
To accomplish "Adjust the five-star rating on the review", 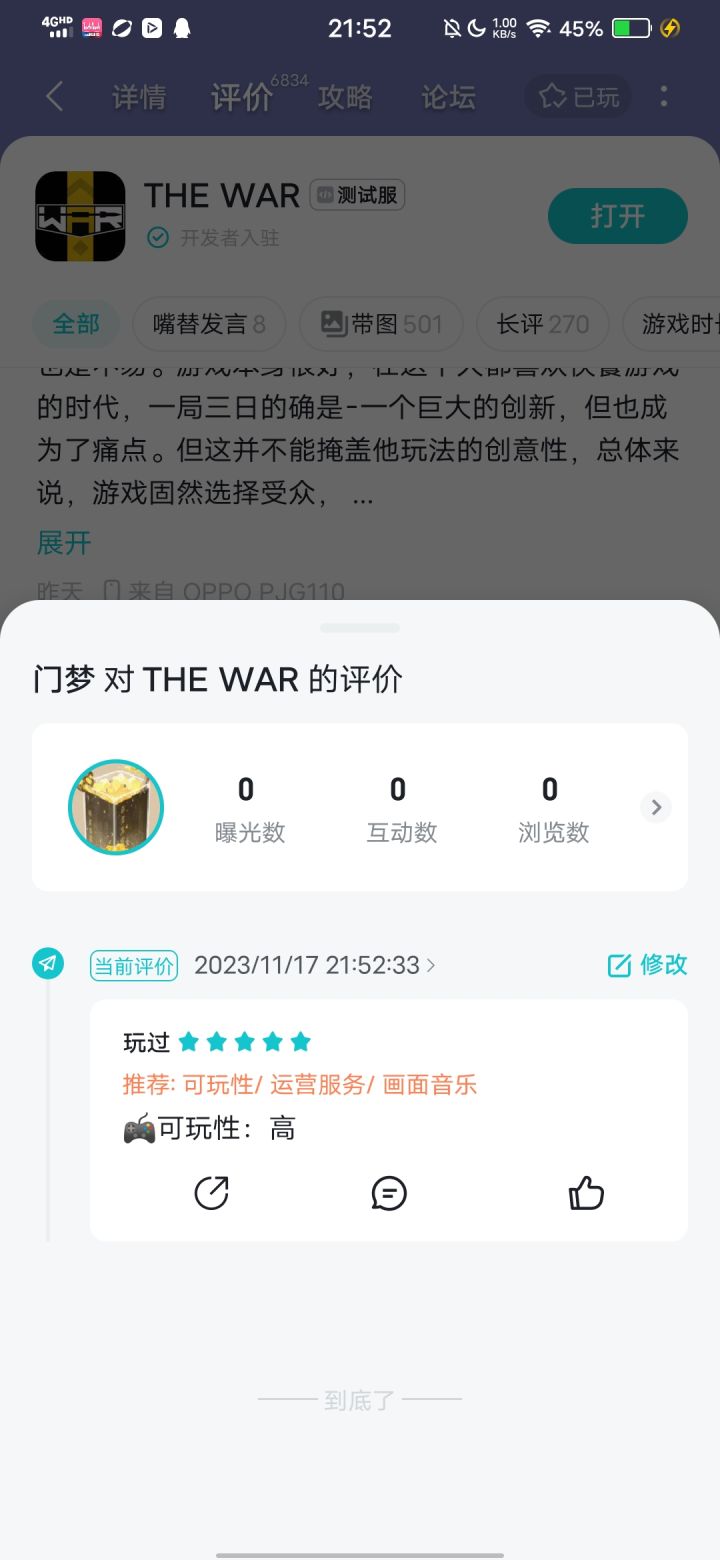I will tap(243, 1041).
